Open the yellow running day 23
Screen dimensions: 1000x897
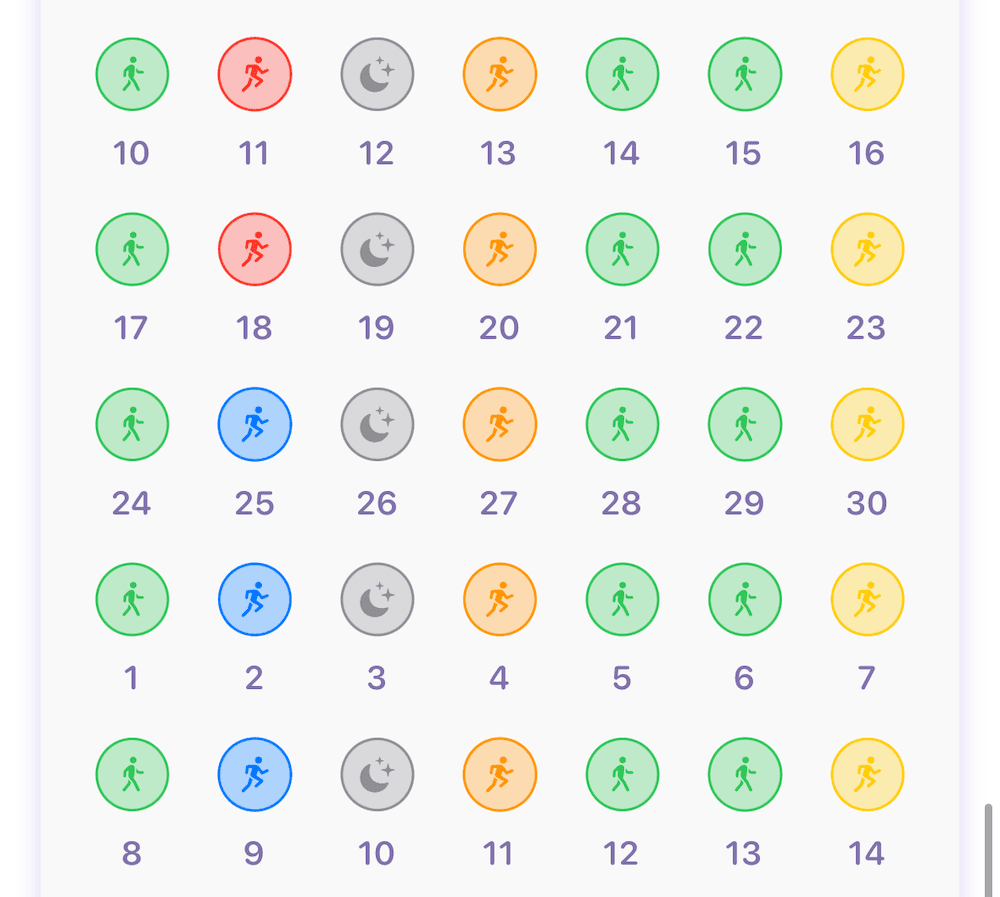click(x=867, y=249)
